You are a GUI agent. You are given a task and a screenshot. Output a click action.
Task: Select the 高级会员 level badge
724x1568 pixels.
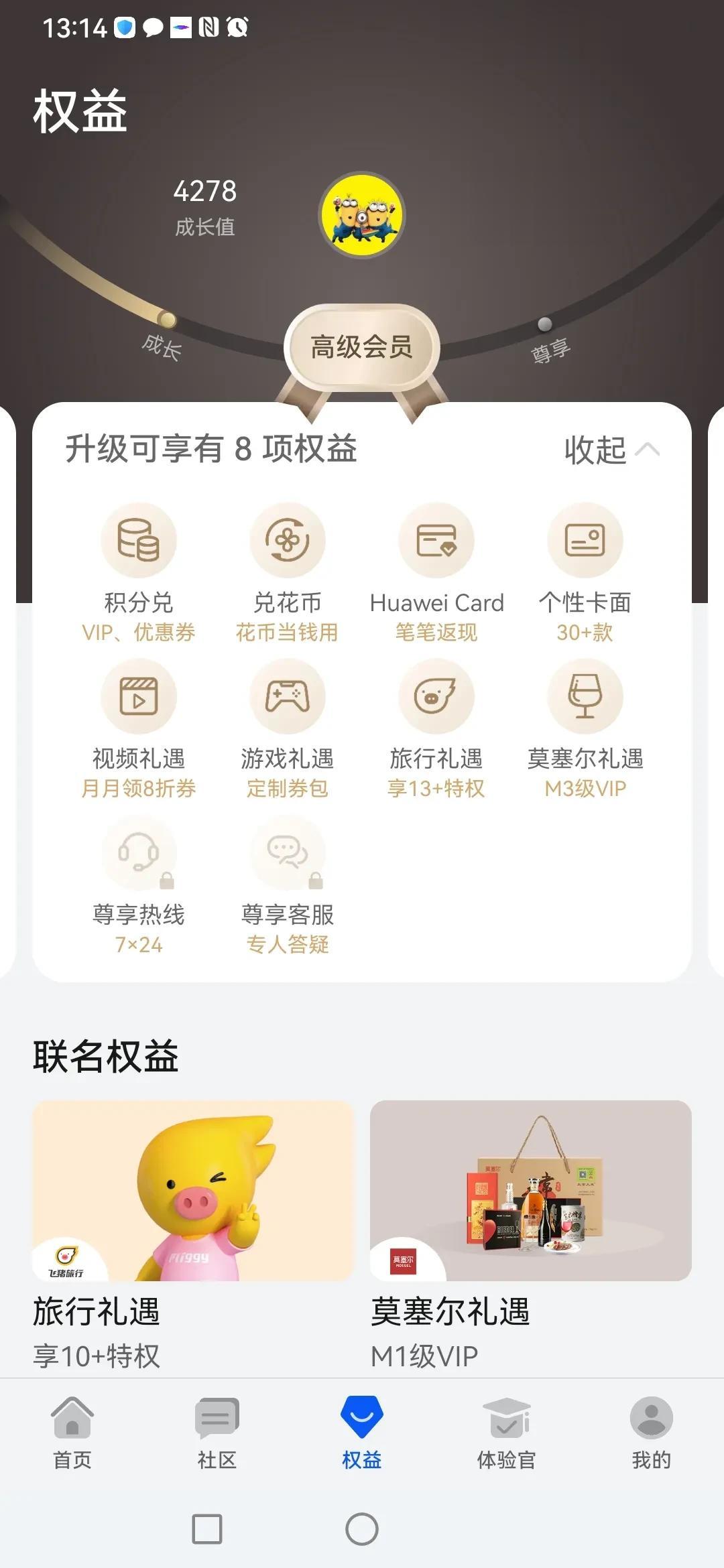click(x=362, y=347)
